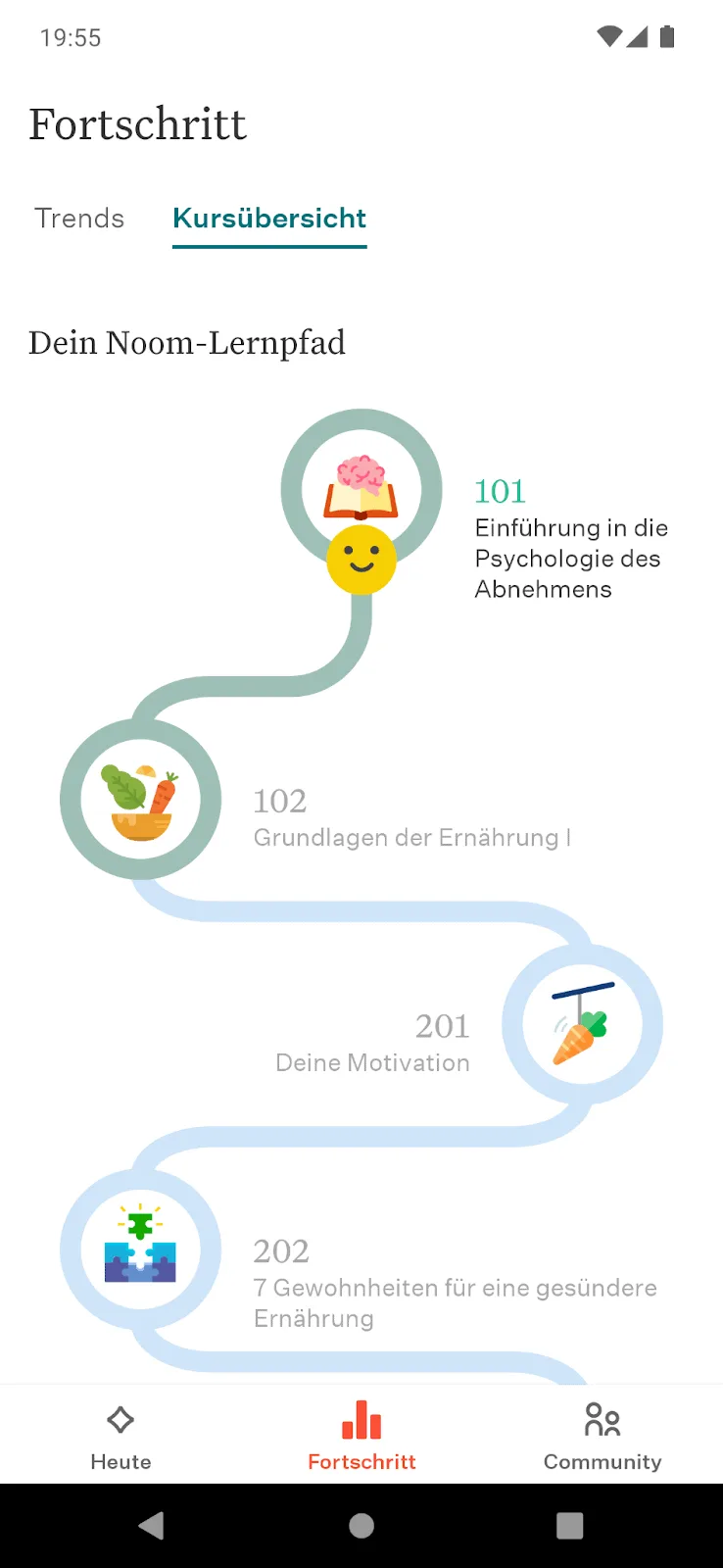723x1568 pixels.
Task: Open course 201 Deine Motivation
Action: (x=582, y=1025)
